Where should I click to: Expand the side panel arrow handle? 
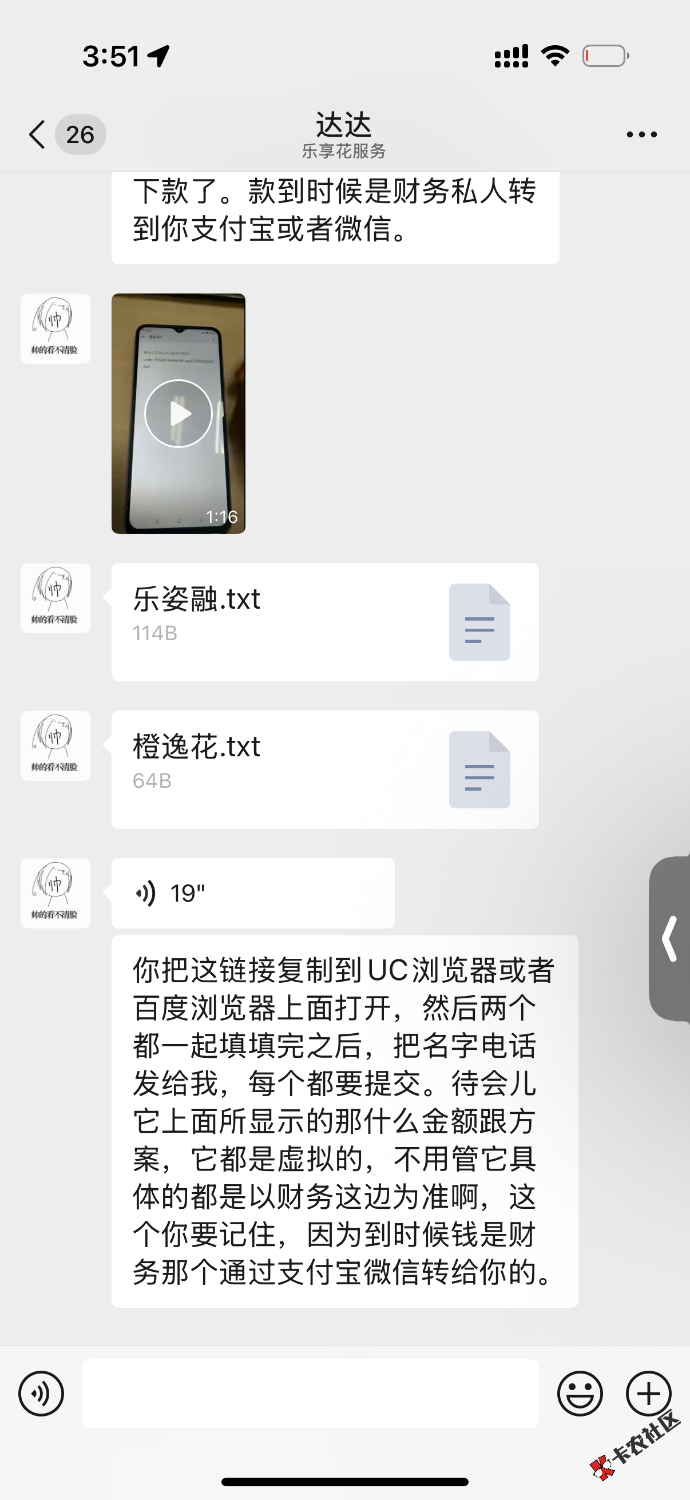pyautogui.click(x=670, y=938)
